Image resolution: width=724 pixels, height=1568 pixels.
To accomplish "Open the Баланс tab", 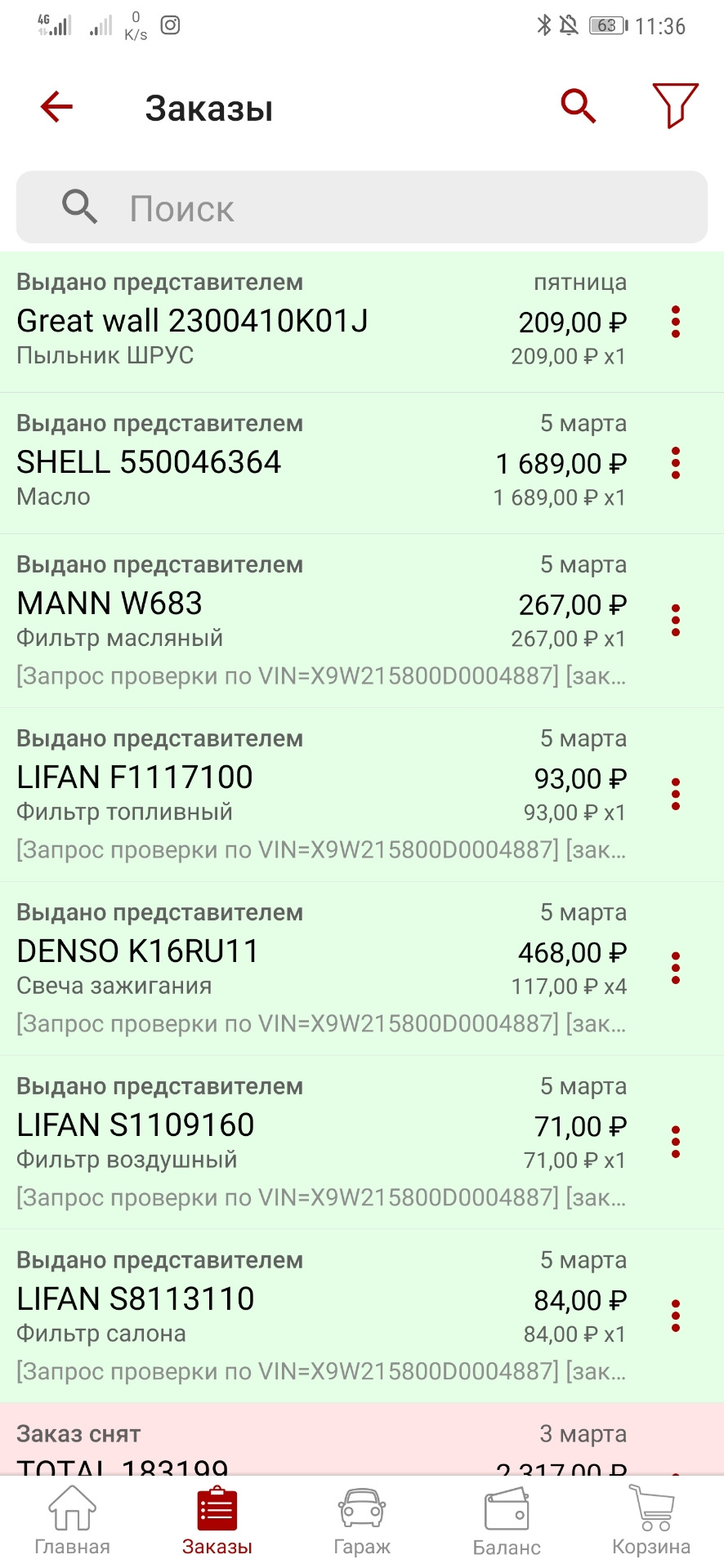I will 507,1521.
